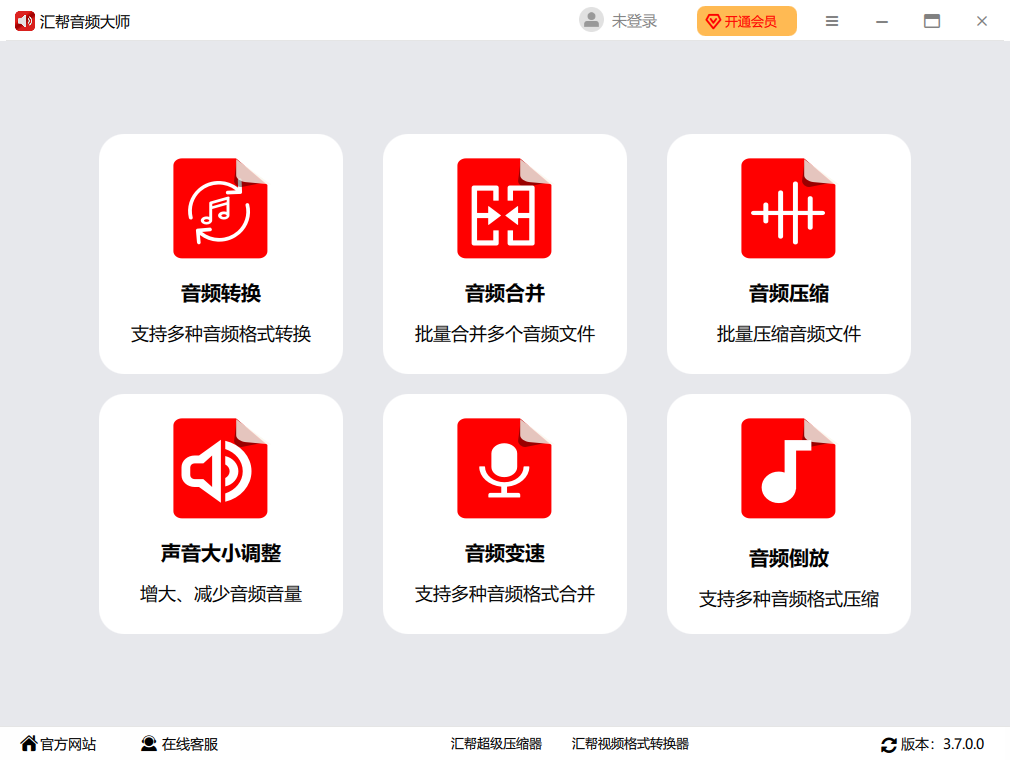
Task: Tap 未登录 to log in
Action: pos(619,21)
